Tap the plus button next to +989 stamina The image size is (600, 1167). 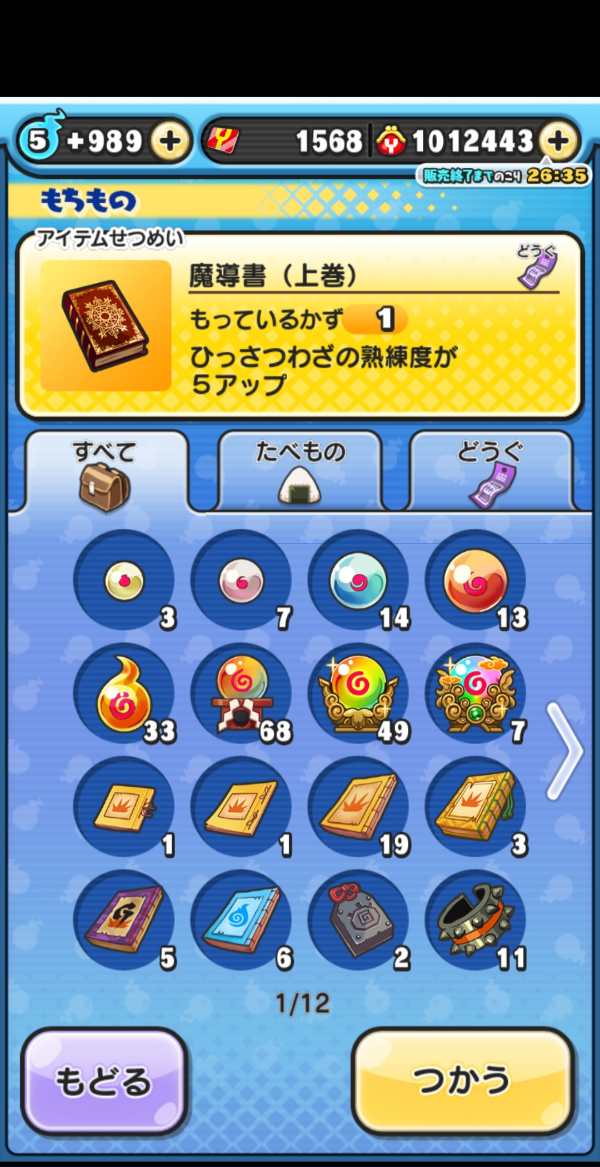click(171, 142)
